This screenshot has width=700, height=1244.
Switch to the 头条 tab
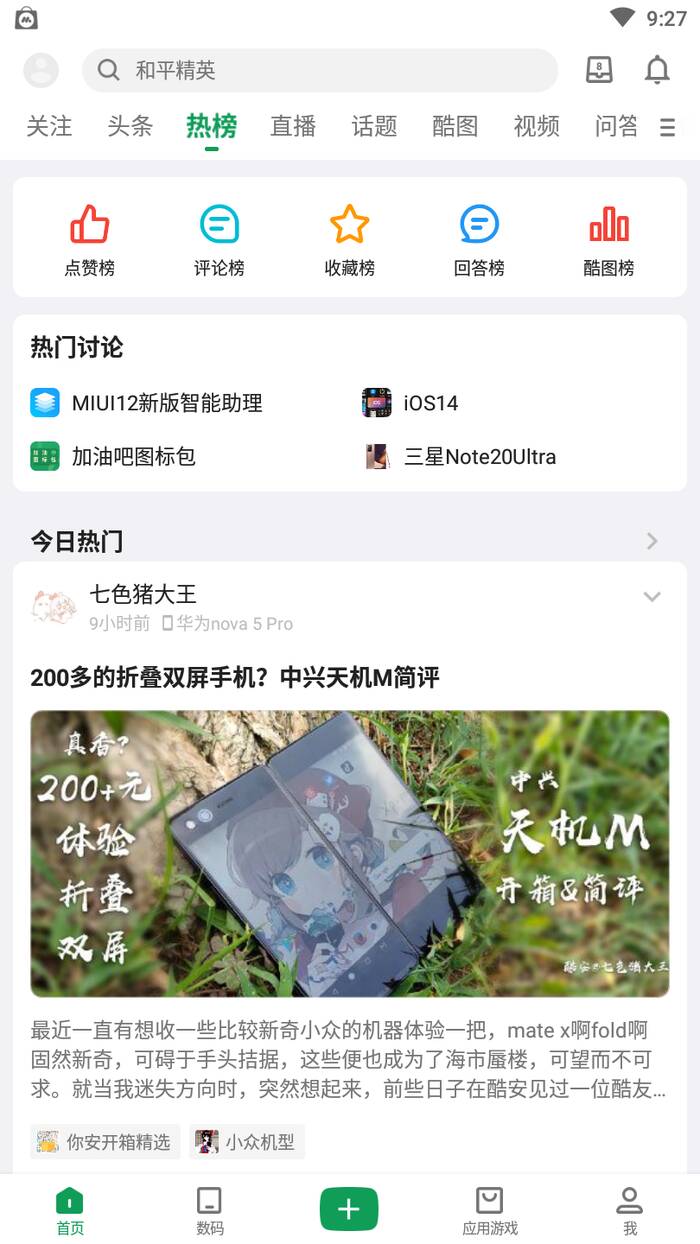[130, 126]
